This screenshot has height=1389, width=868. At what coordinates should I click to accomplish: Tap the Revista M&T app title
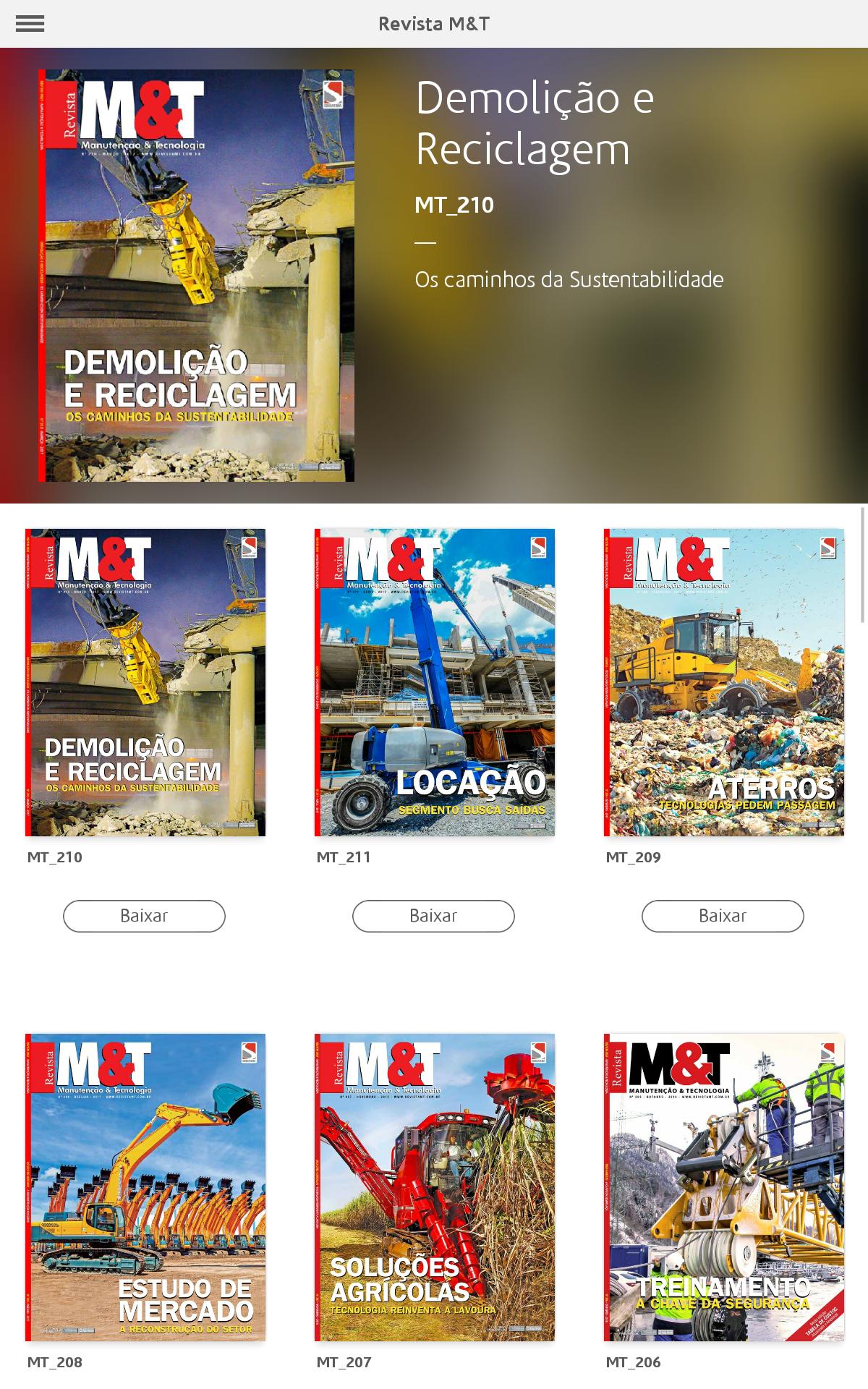coord(433,22)
